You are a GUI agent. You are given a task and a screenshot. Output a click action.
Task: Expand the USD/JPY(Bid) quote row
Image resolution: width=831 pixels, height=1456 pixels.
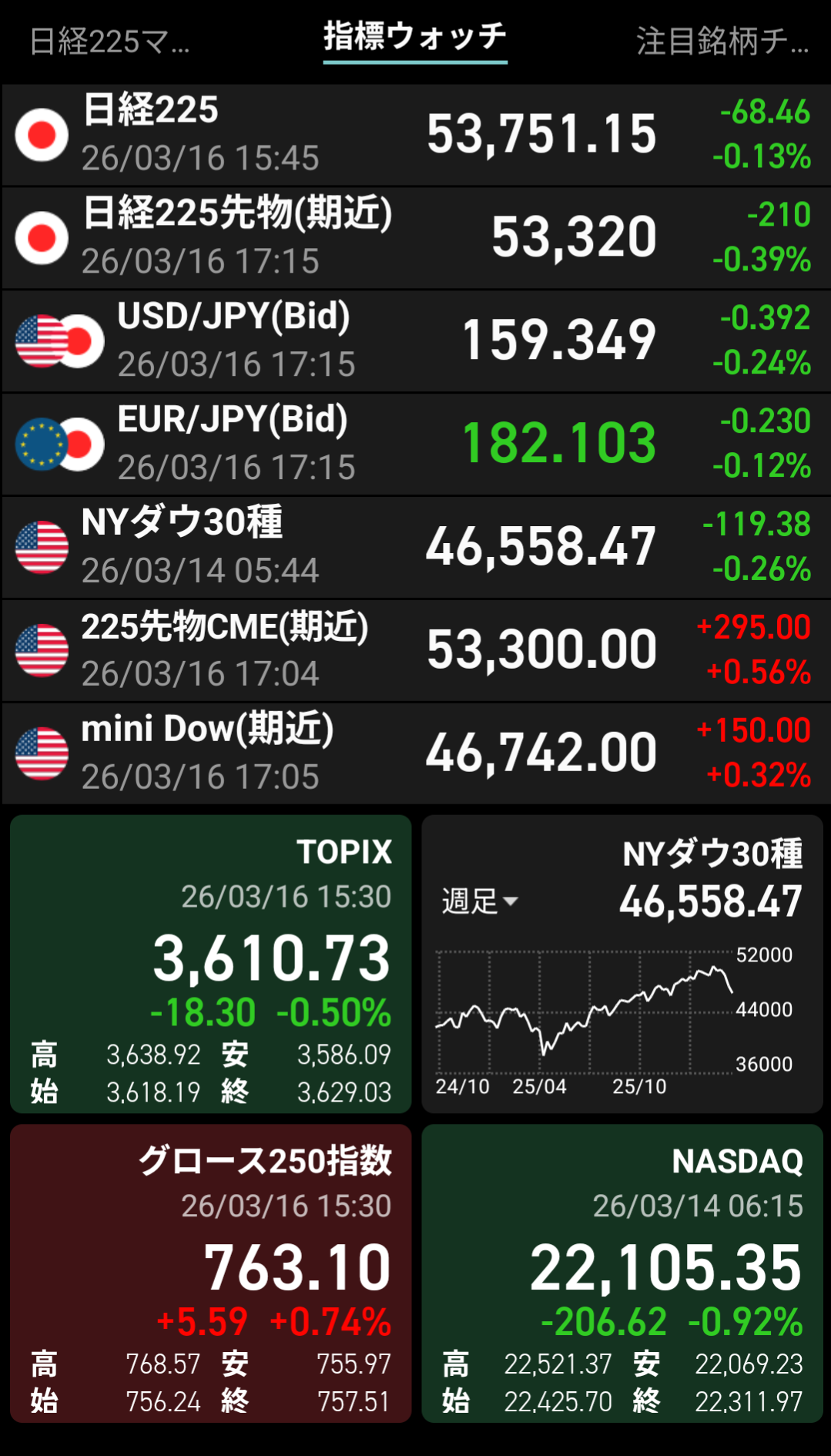(416, 341)
